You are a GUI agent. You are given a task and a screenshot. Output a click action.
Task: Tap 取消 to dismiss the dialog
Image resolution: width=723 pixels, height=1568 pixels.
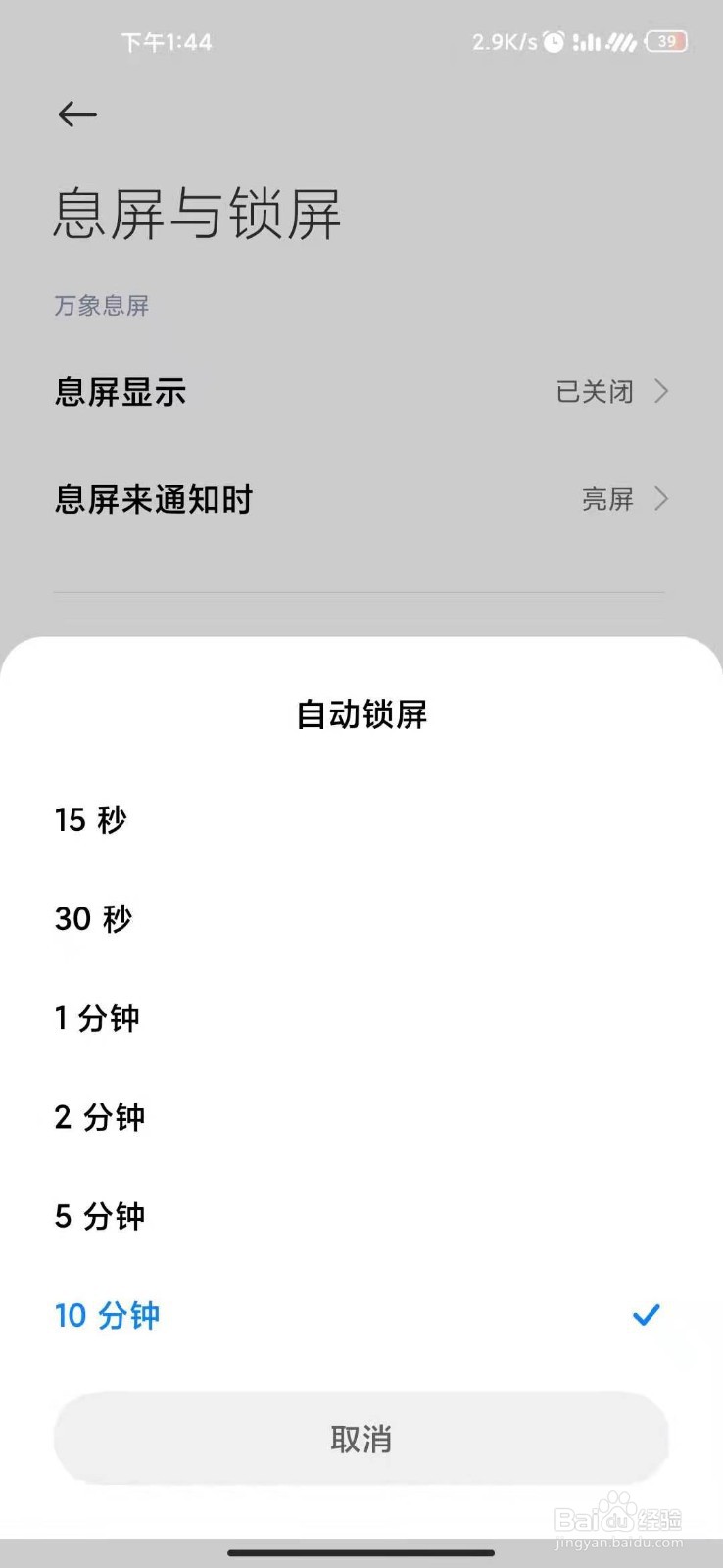pyautogui.click(x=361, y=1438)
